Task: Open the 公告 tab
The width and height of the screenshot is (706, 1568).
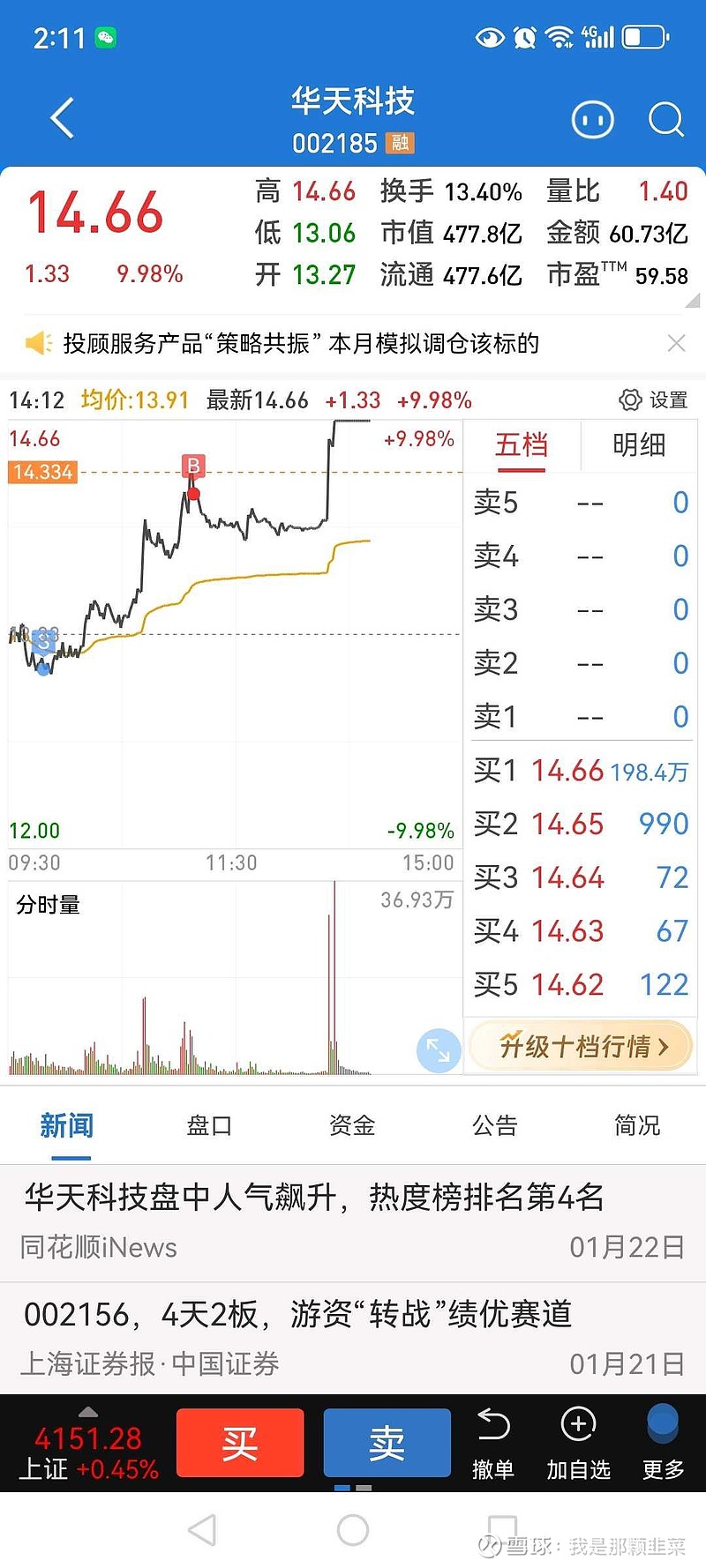Action: [494, 1125]
